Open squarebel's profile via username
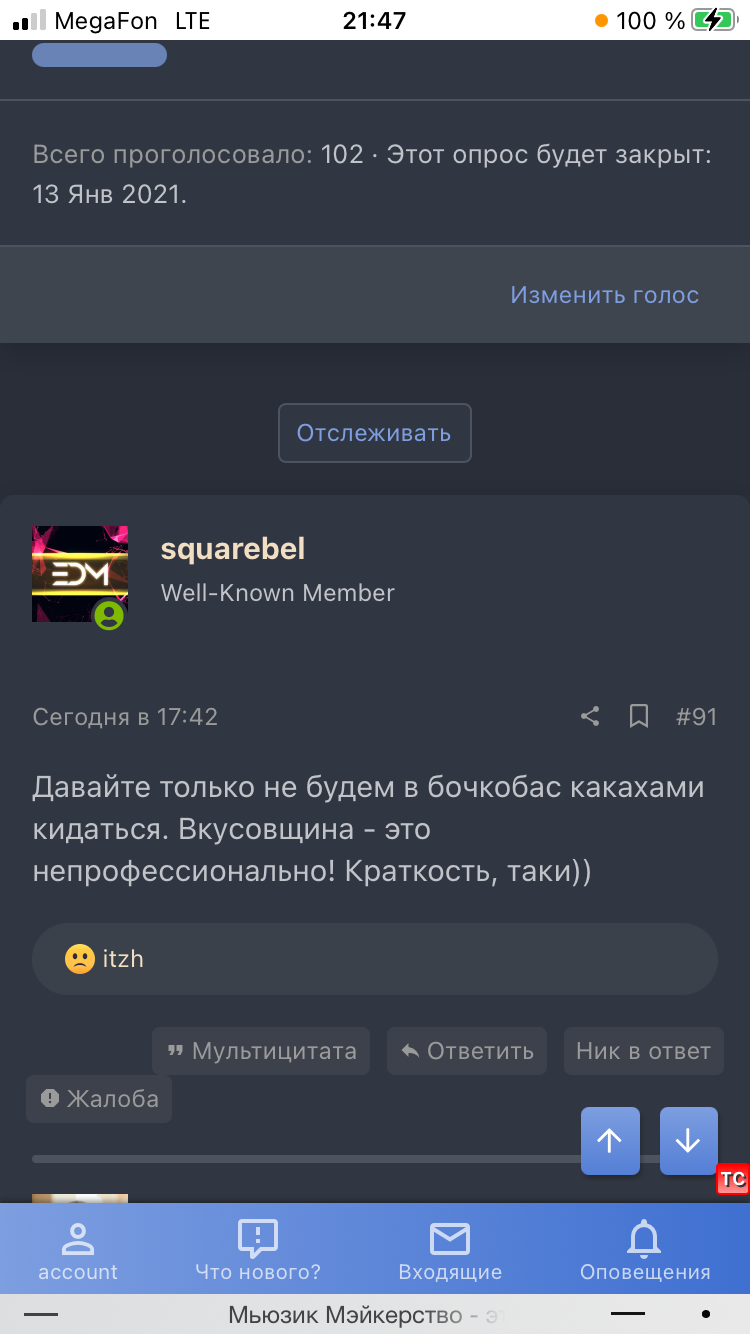The height and width of the screenshot is (1334, 750). pyautogui.click(x=232, y=549)
